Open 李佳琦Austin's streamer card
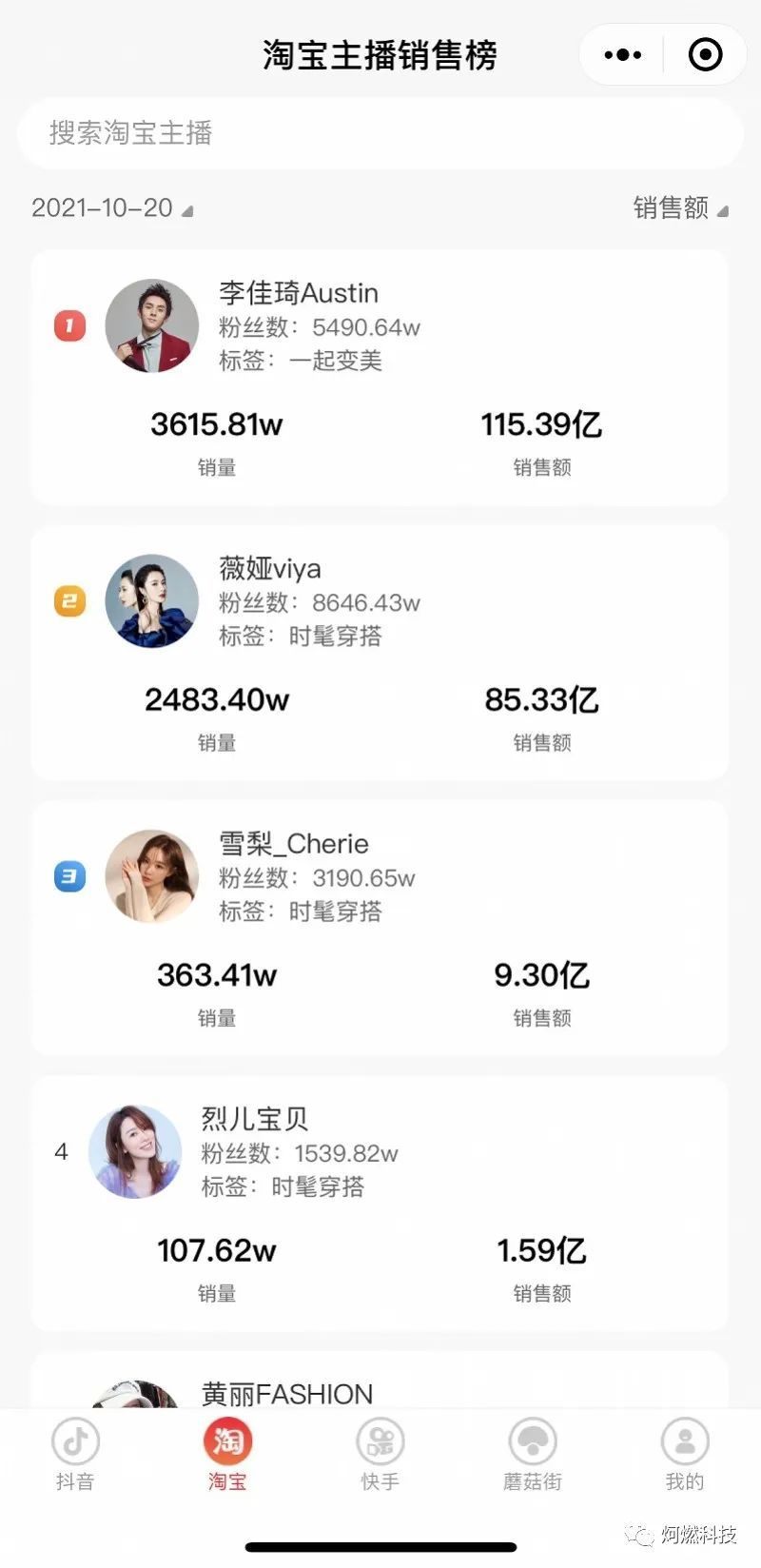761x1568 pixels. (380, 378)
